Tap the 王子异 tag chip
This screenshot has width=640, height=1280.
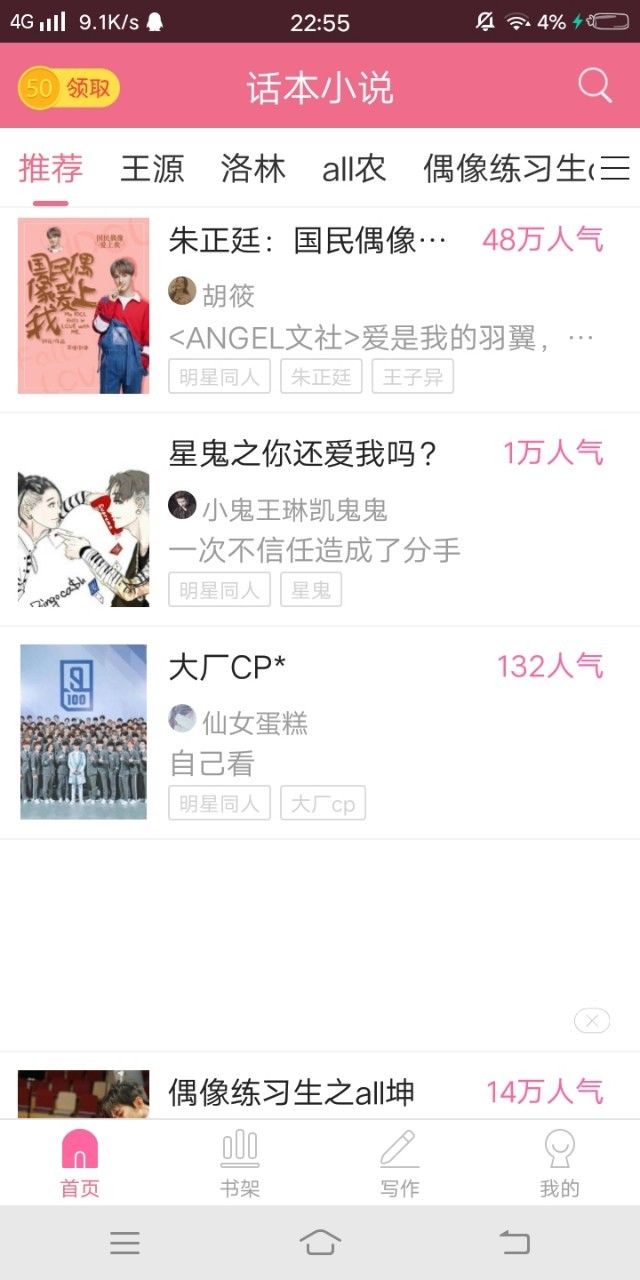412,377
